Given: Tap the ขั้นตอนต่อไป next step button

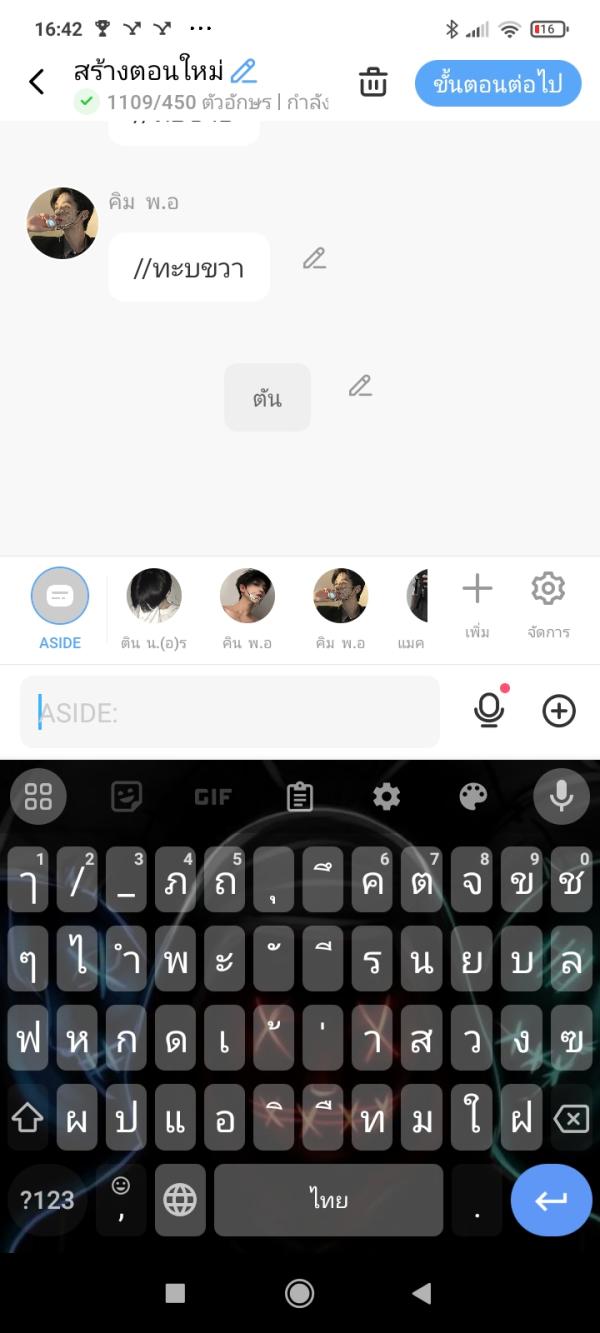Looking at the screenshot, I should click(x=497, y=84).
